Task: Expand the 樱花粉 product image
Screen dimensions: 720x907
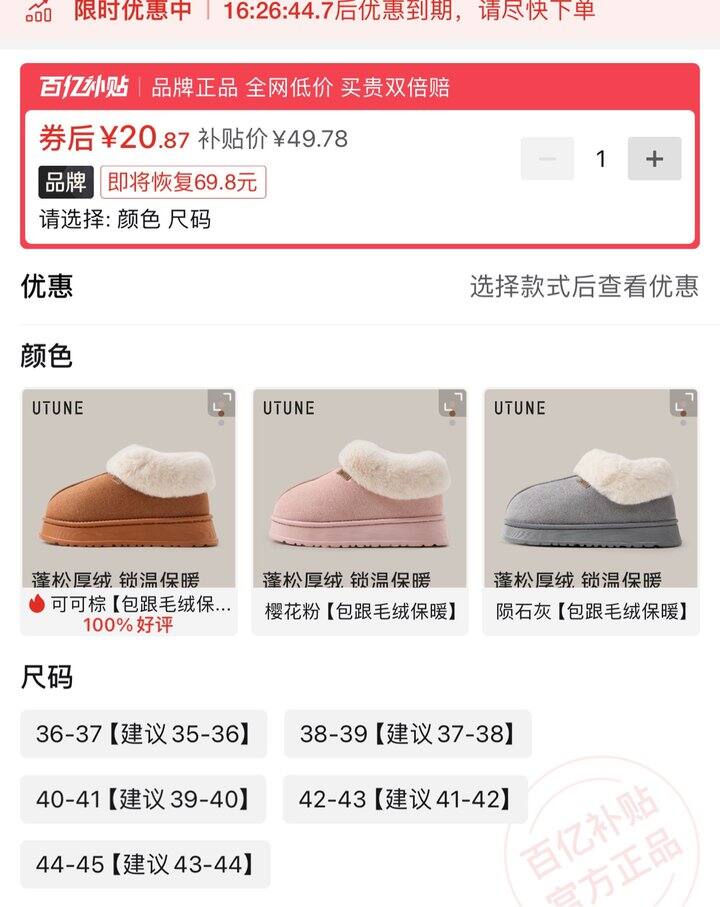Action: pos(452,403)
